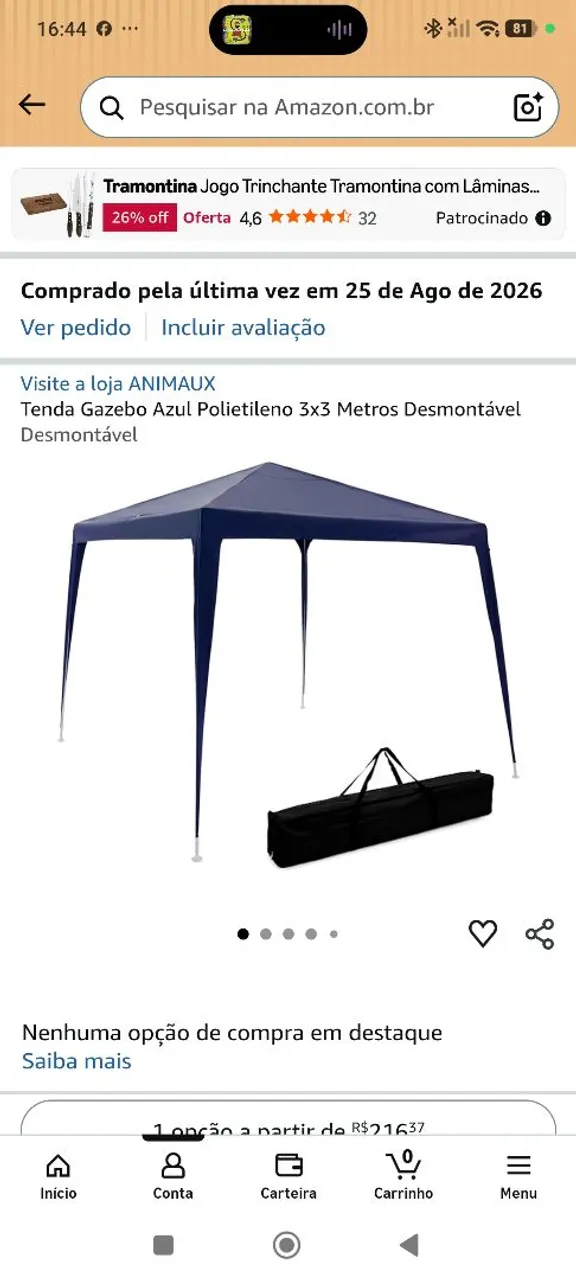The width and height of the screenshot is (576, 1280).
Task: View the 1 opção a partir de button
Action: tap(288, 1119)
